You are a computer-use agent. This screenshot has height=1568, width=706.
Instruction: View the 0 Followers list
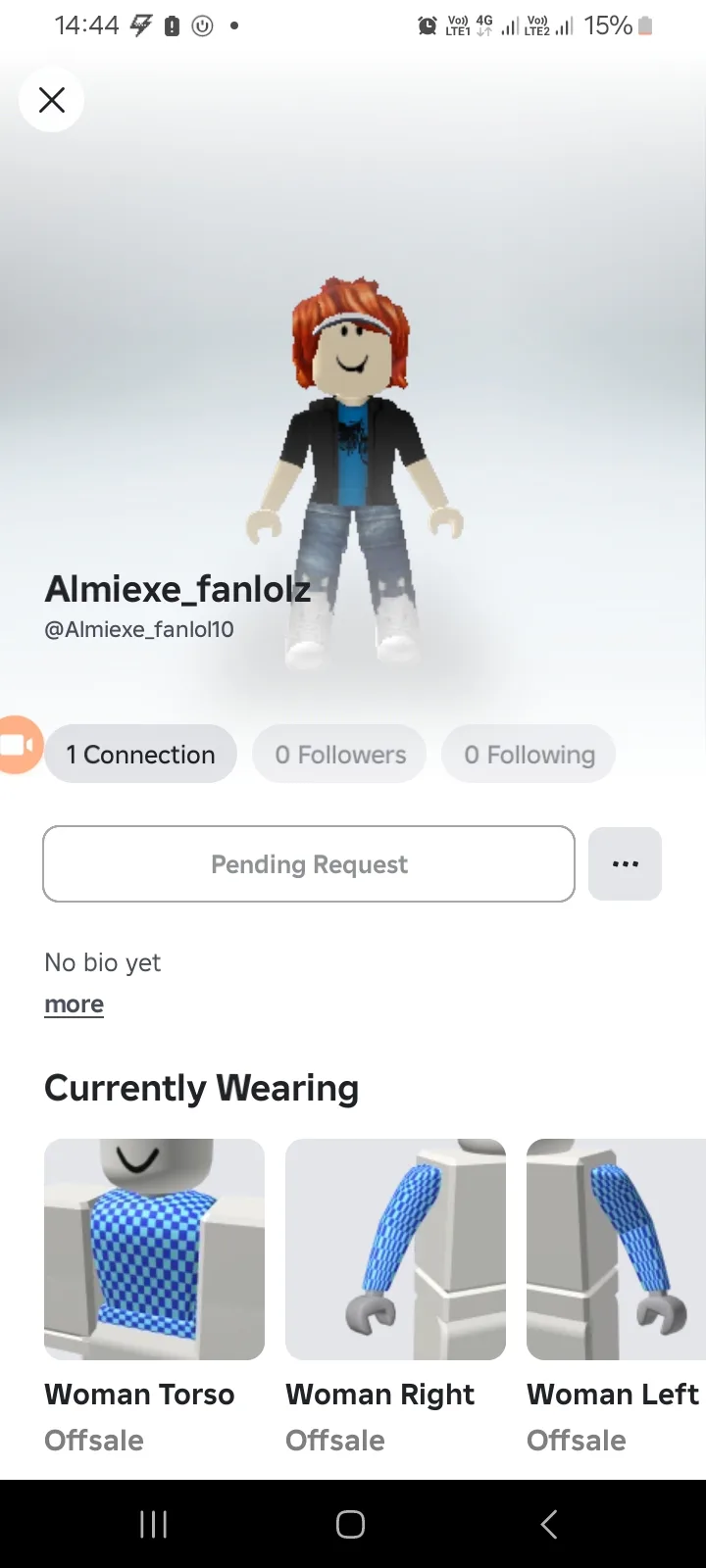tap(339, 755)
